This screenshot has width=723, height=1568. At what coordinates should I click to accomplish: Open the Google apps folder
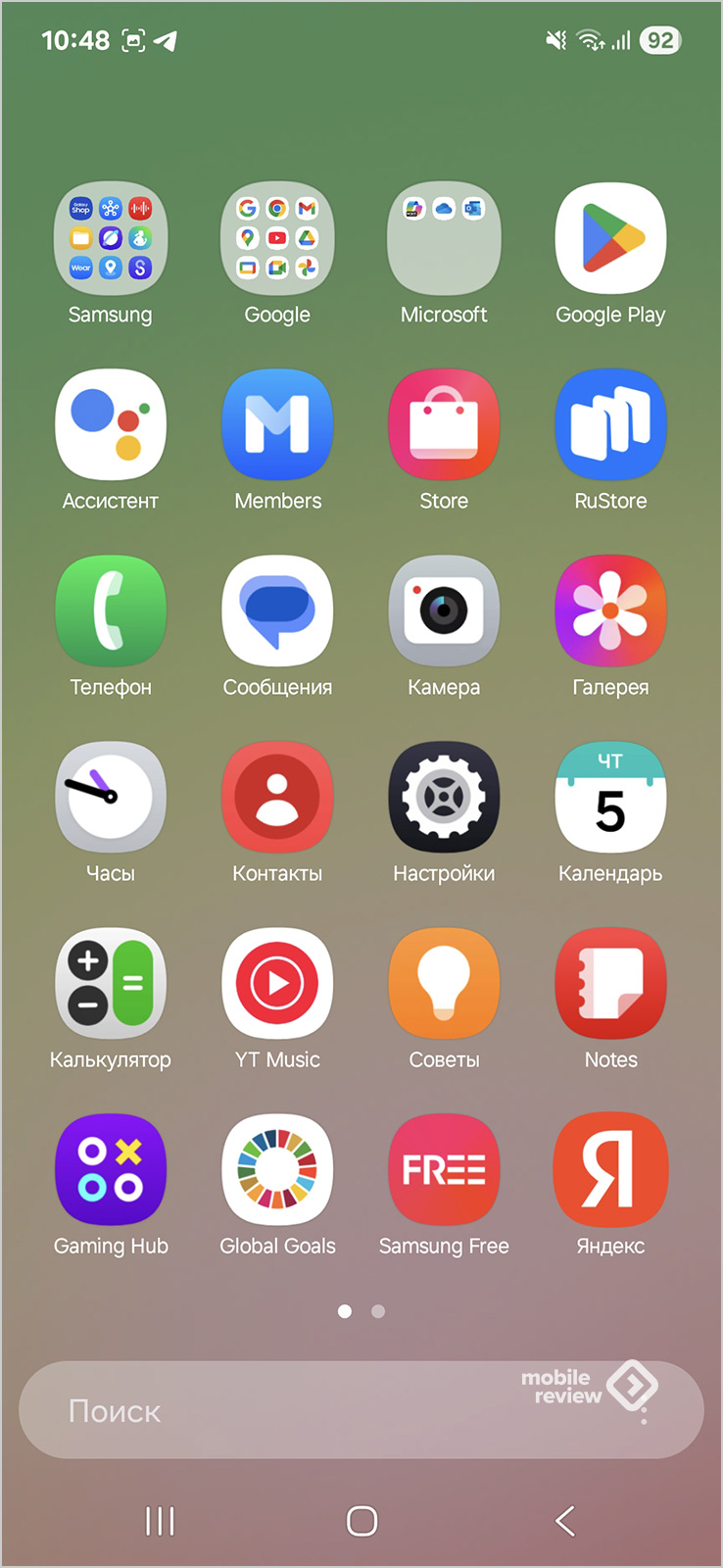pos(277,238)
